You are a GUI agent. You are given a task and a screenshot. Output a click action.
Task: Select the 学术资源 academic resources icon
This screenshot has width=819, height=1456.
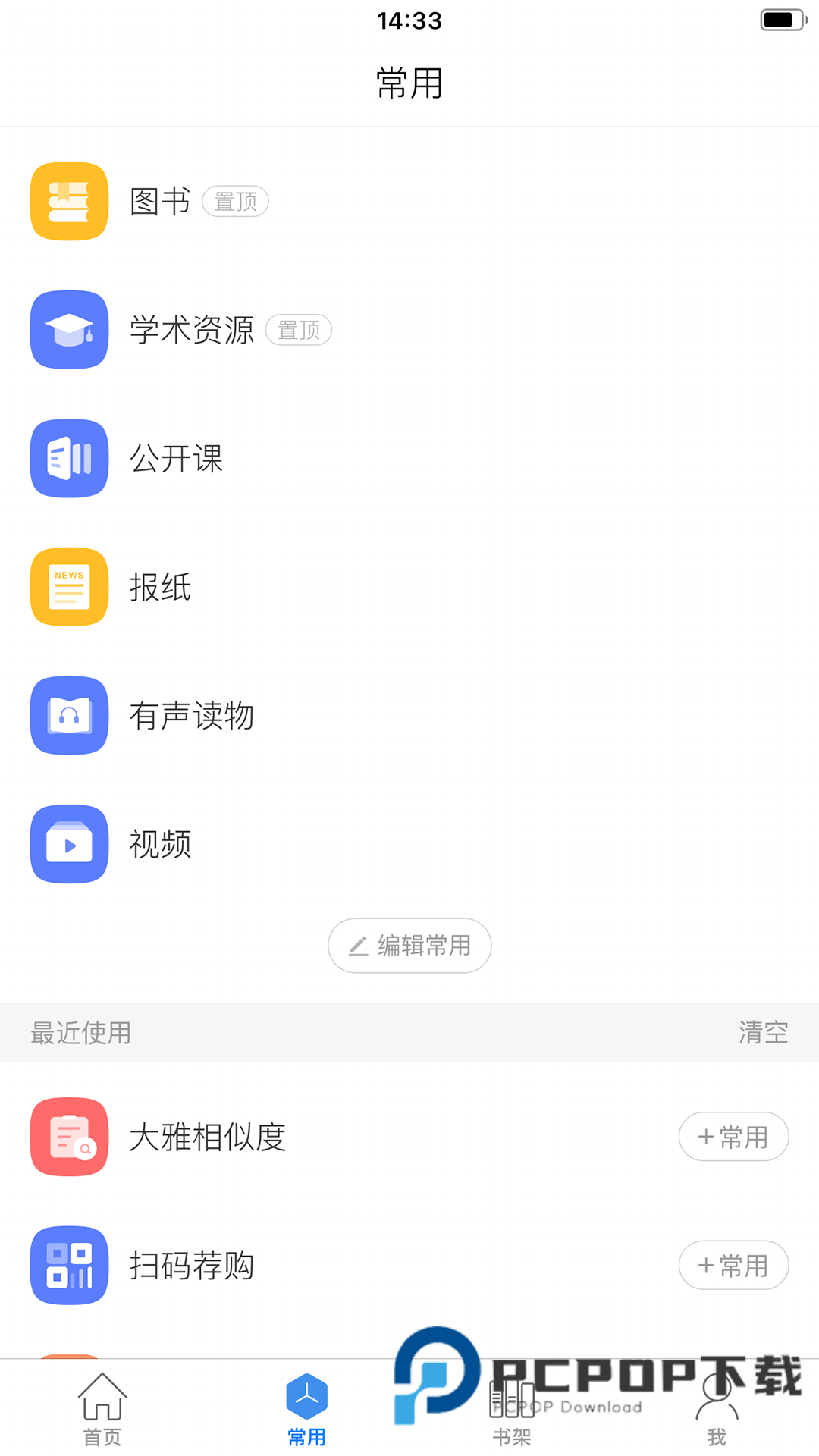68,330
